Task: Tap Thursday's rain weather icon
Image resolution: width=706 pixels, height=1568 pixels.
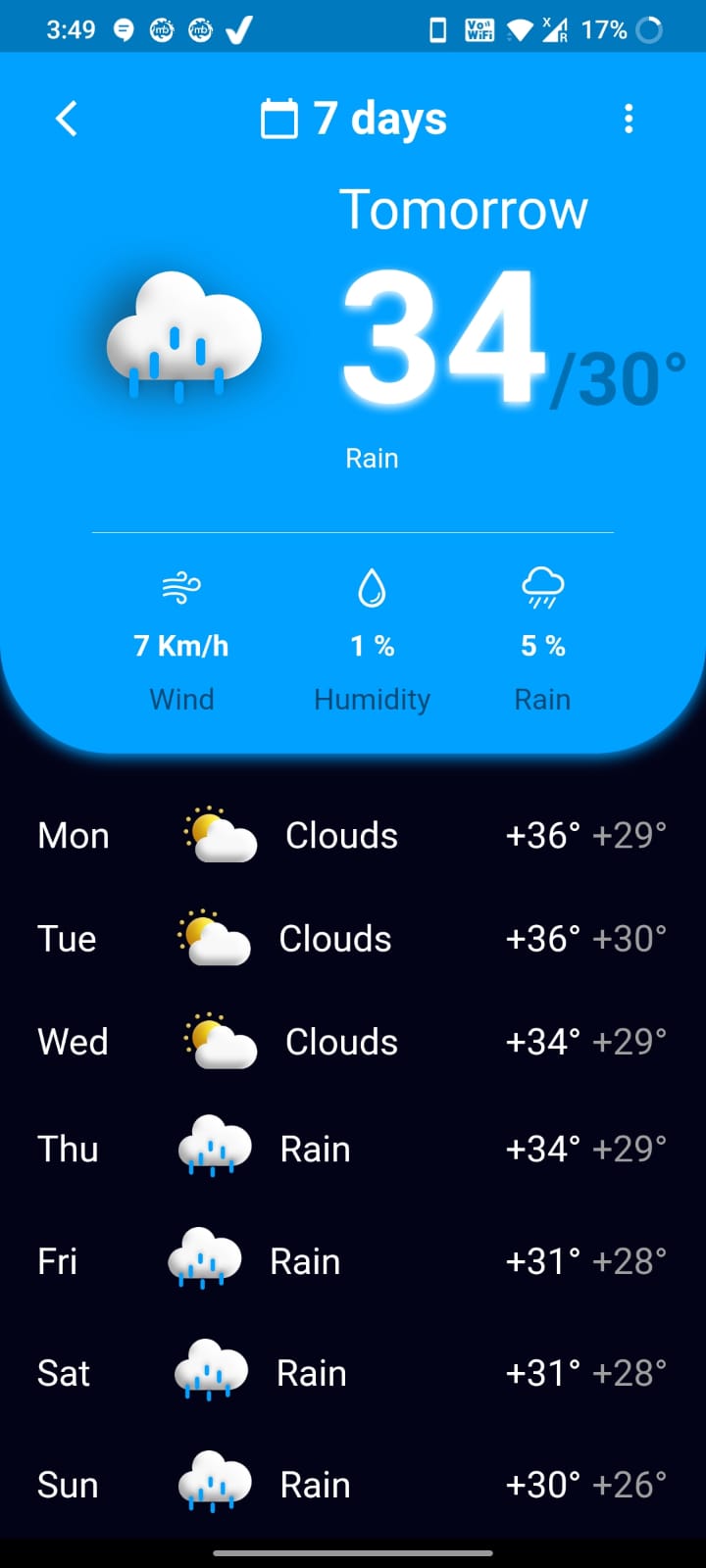Action: click(x=212, y=1147)
